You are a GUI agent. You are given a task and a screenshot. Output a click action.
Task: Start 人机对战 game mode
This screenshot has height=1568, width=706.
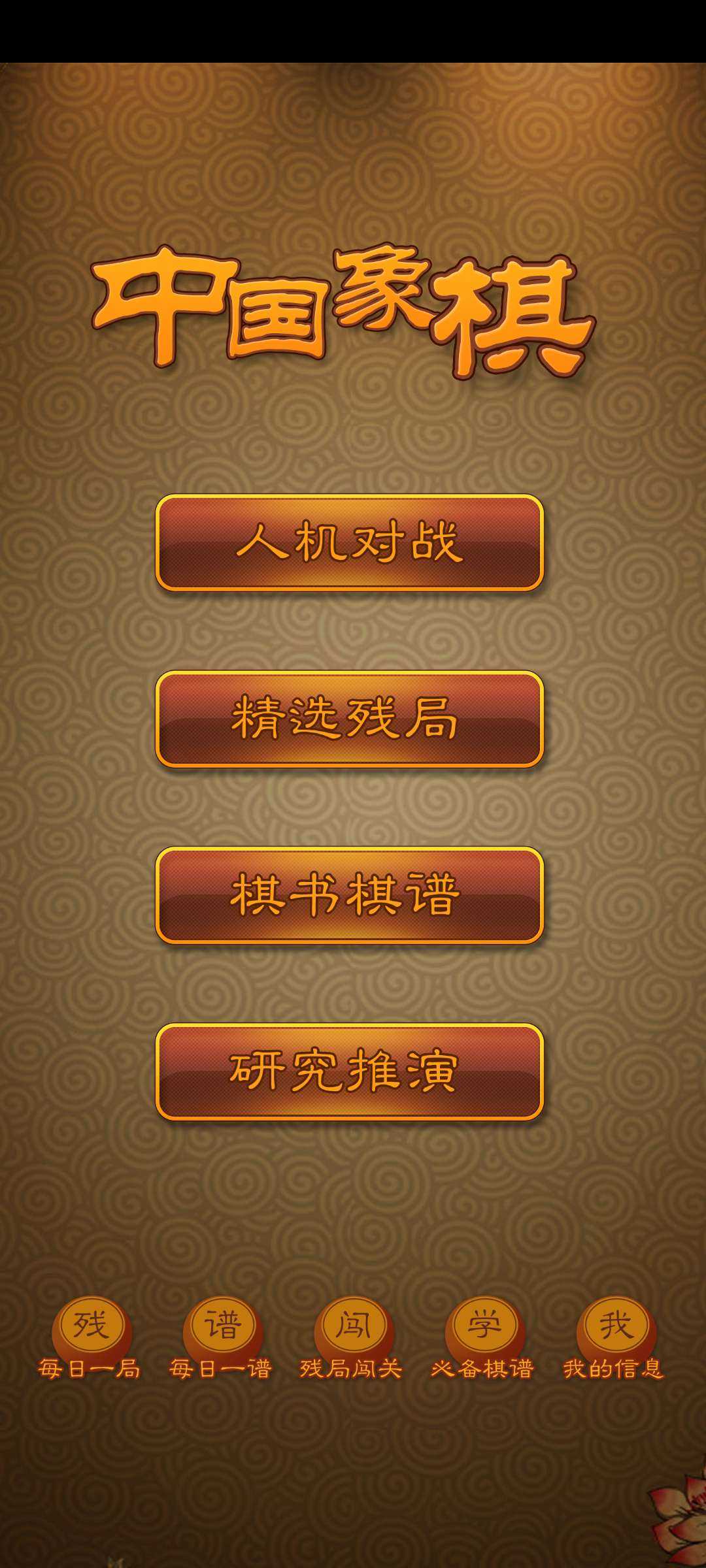[350, 543]
